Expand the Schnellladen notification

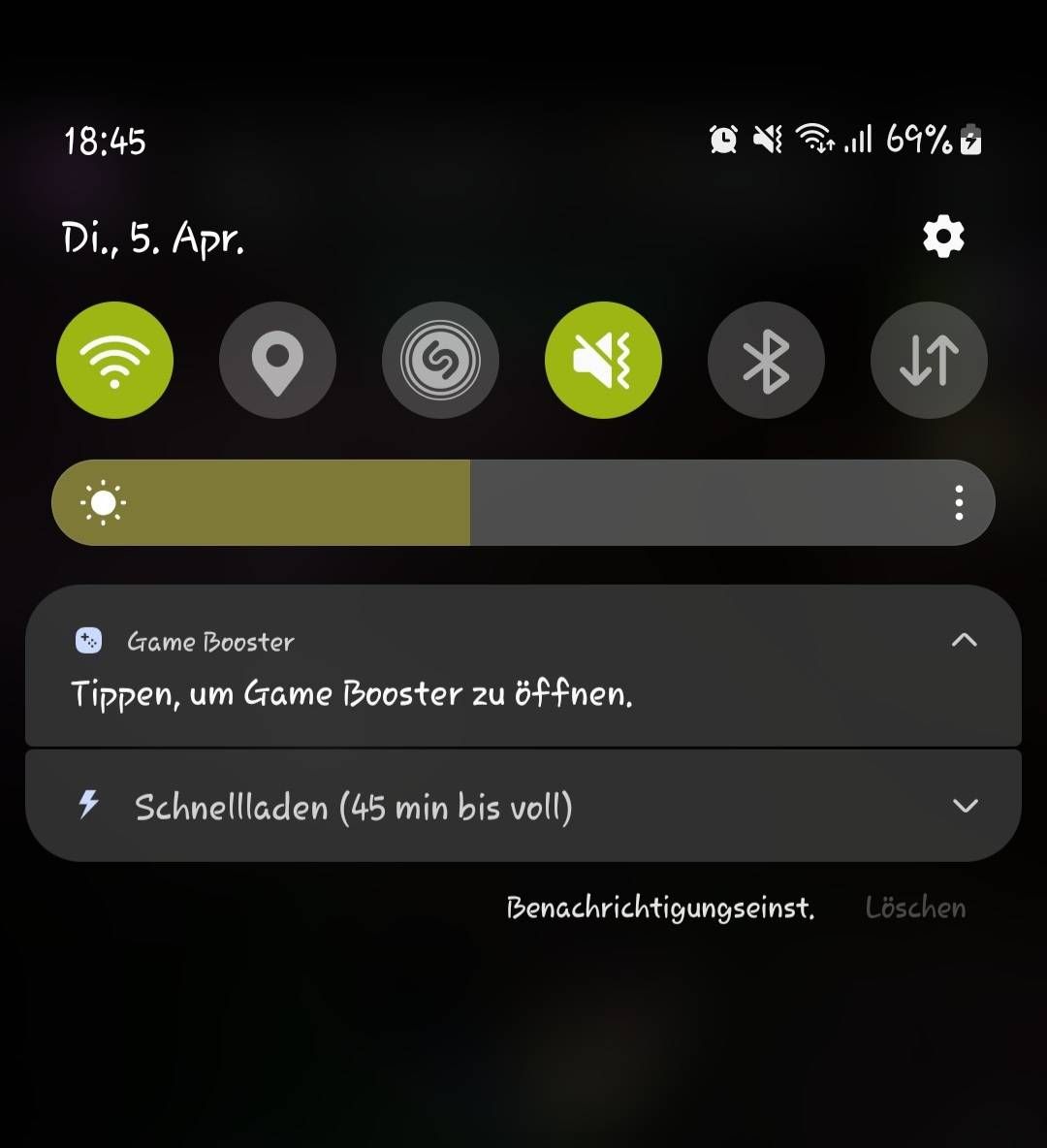pyautogui.click(x=963, y=805)
